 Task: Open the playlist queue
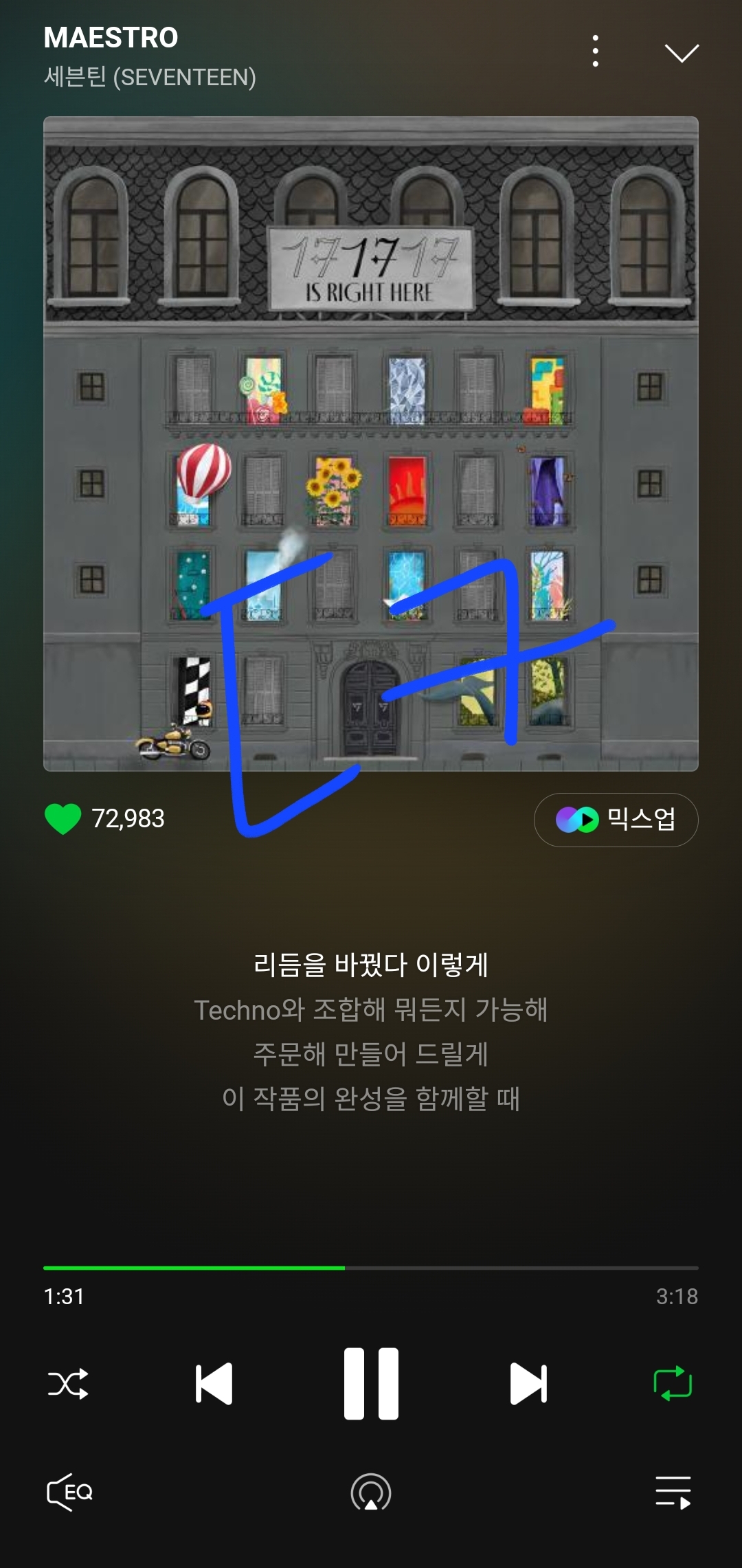[x=673, y=1492]
